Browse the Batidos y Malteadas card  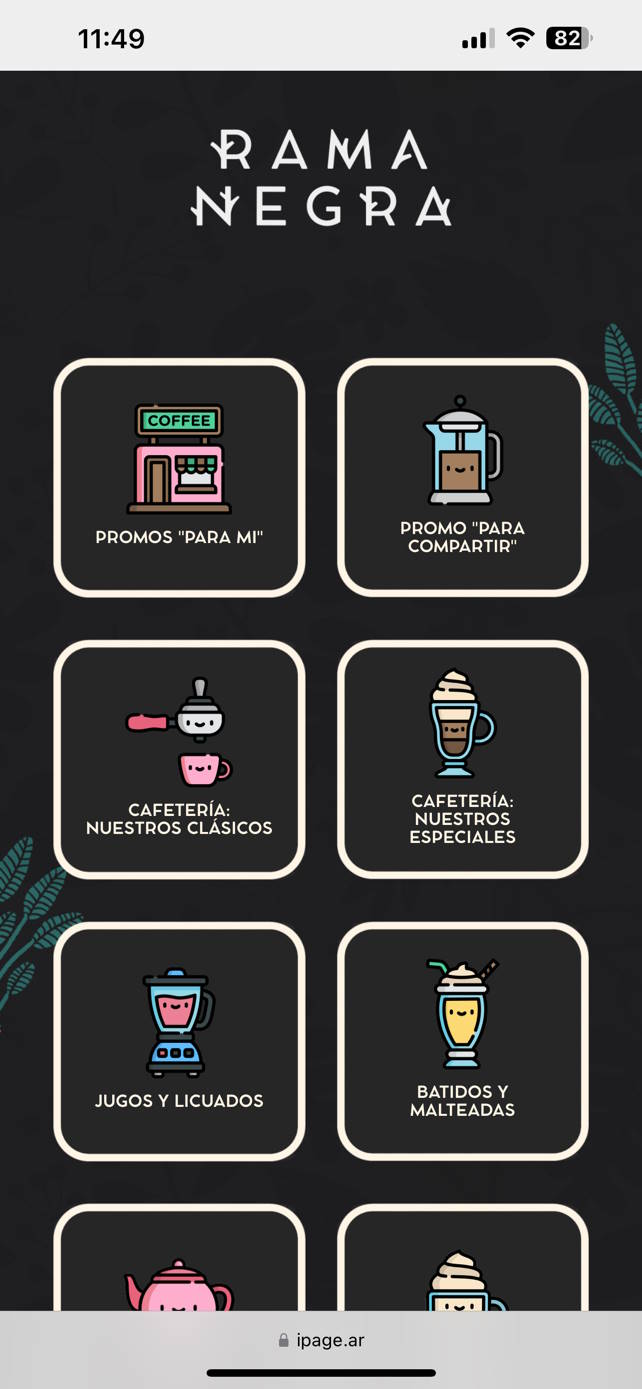[x=462, y=1041]
